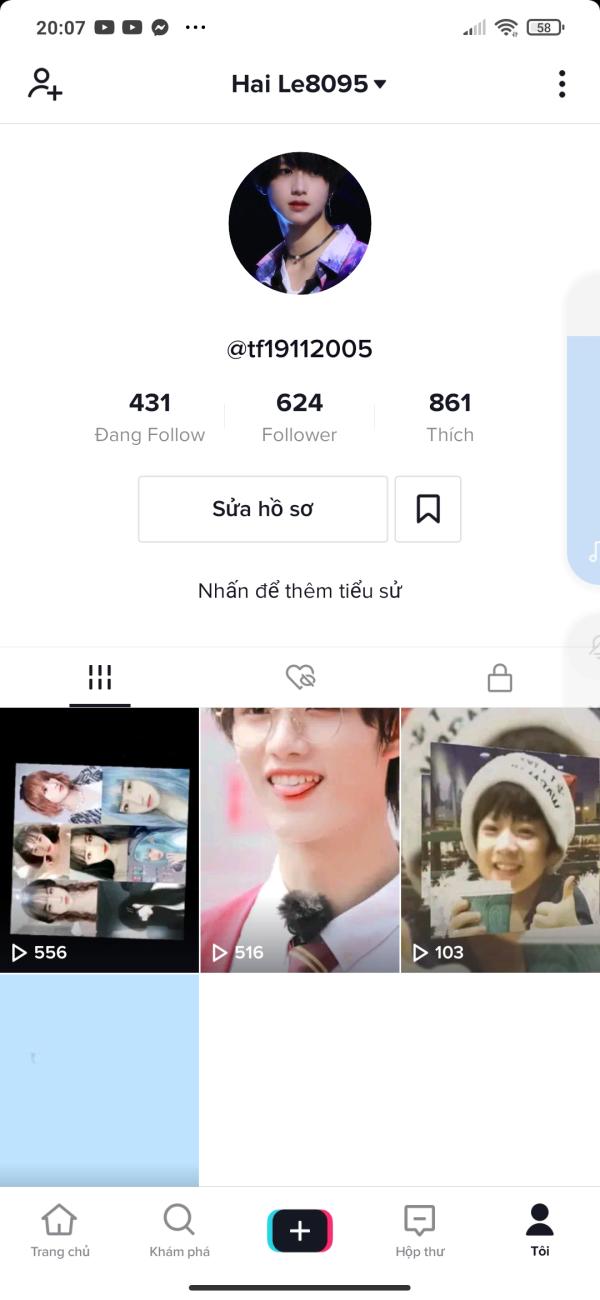The width and height of the screenshot is (600, 1300).
Task: Open saved bookmarks button
Action: 428,509
